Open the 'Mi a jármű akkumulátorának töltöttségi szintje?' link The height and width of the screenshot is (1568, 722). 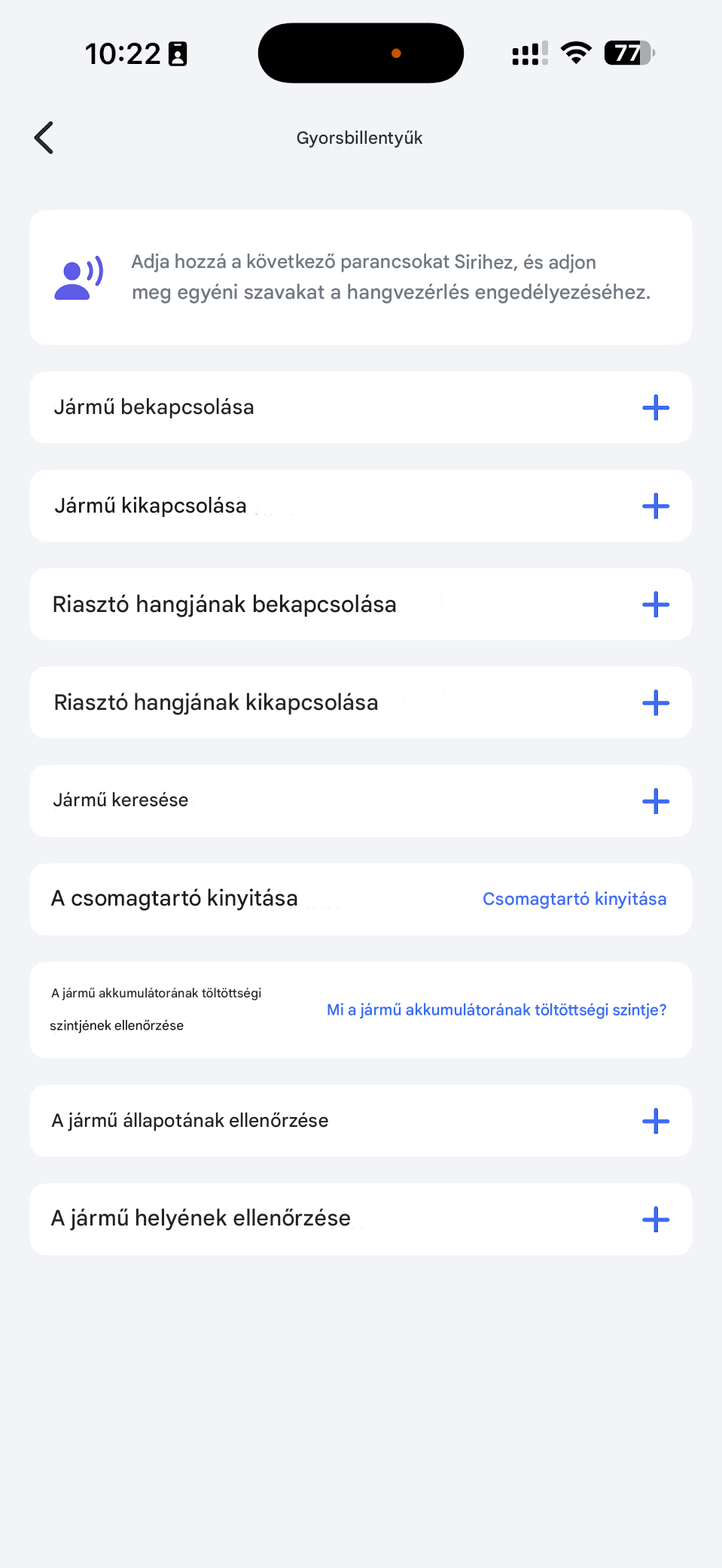pos(496,1010)
